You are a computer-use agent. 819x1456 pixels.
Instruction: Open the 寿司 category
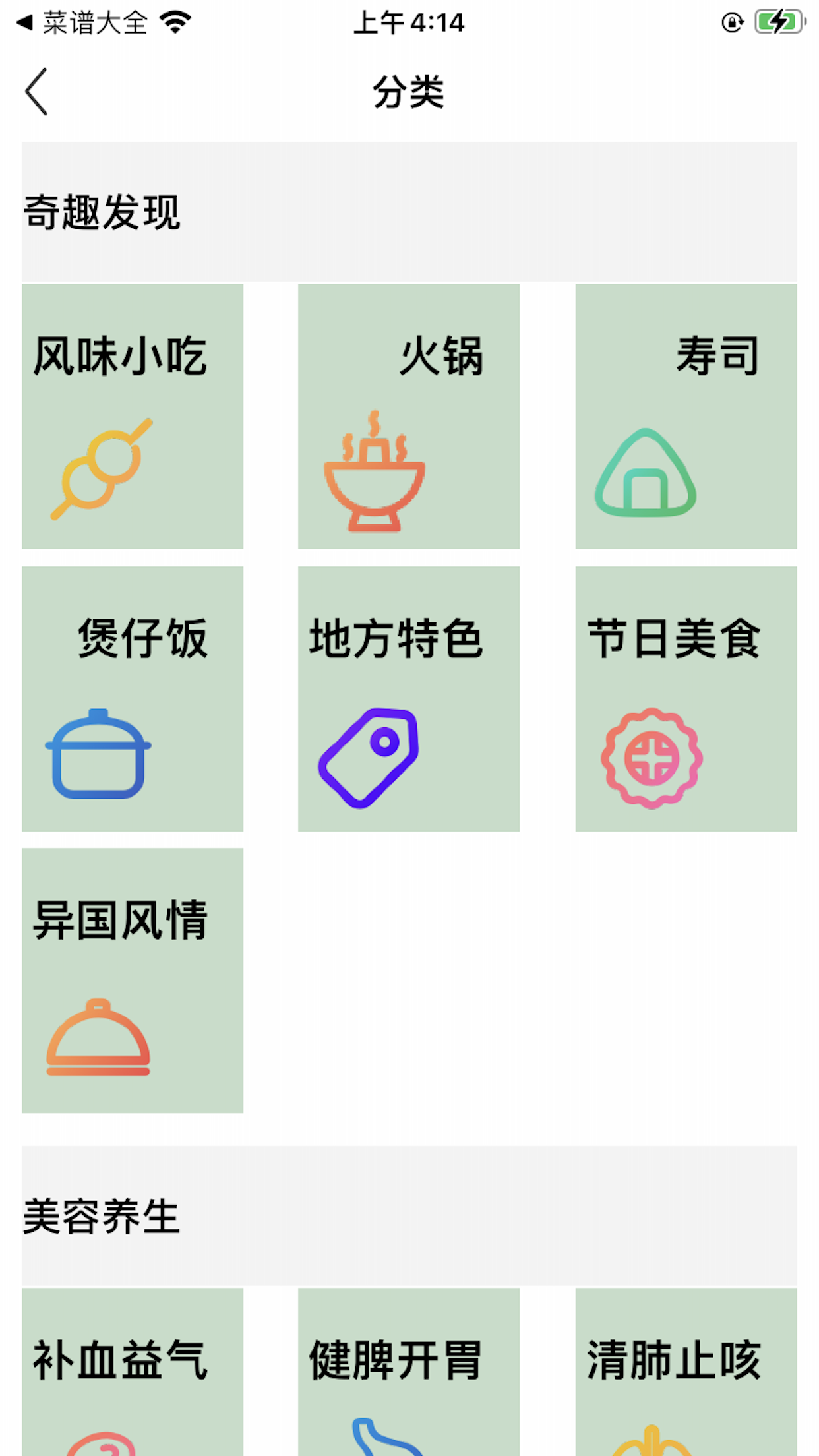pyautogui.click(x=685, y=416)
